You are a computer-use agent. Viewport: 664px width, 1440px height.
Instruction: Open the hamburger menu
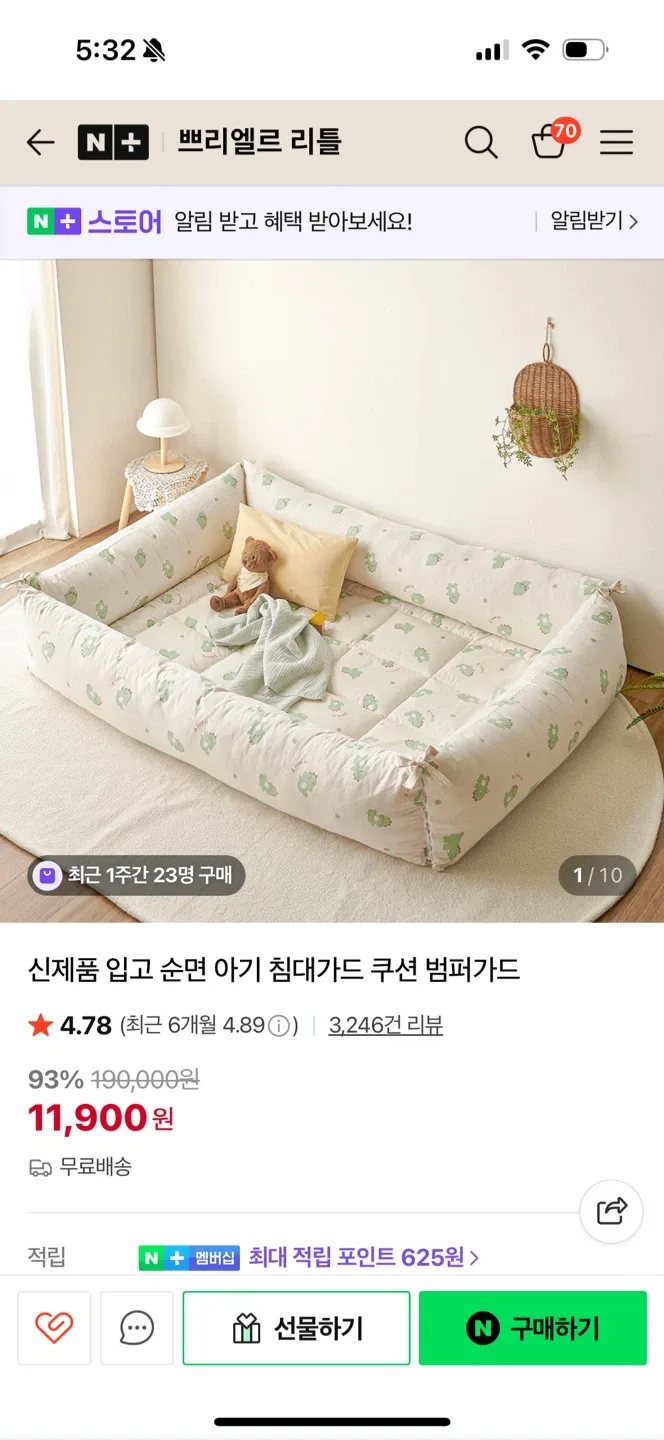click(616, 143)
